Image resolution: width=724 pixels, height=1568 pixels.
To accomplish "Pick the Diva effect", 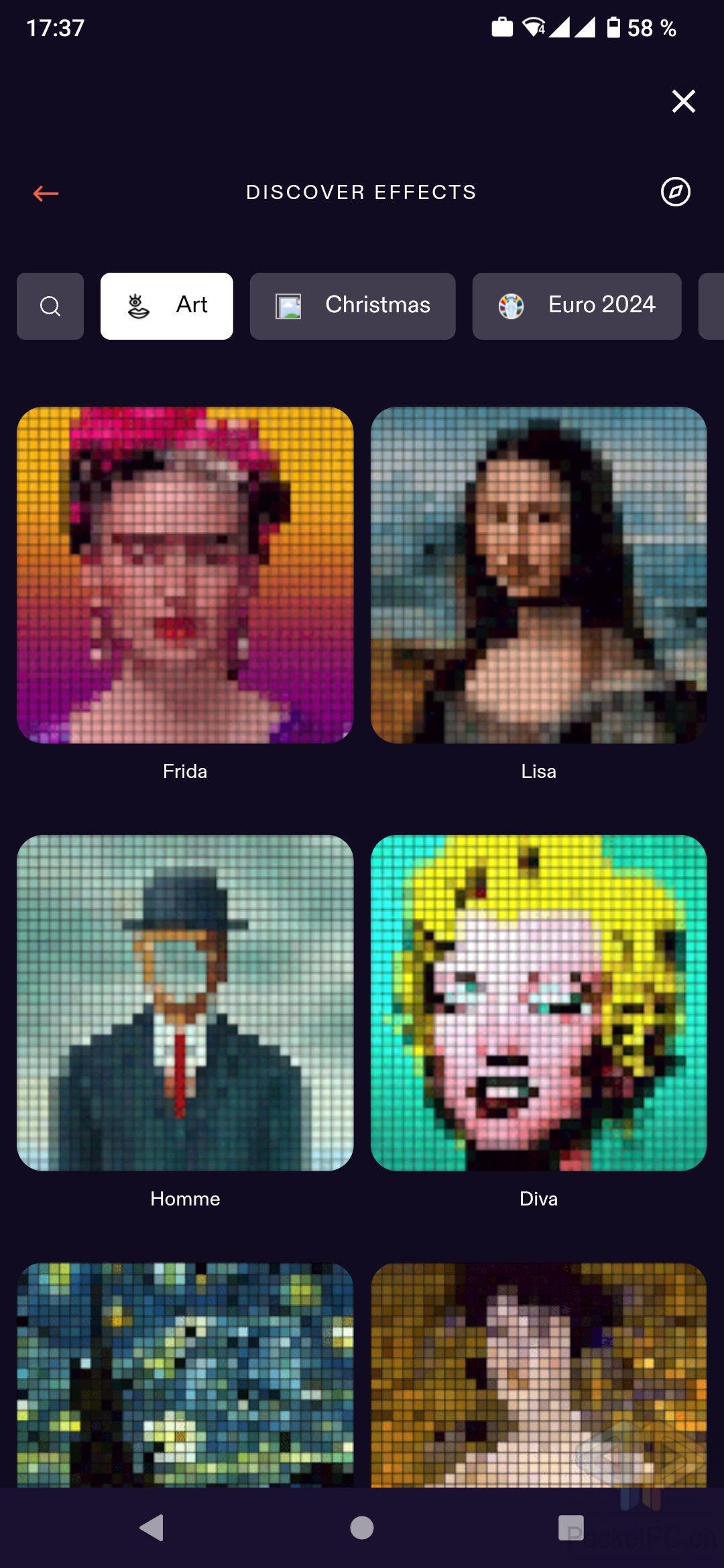I will tap(539, 1003).
